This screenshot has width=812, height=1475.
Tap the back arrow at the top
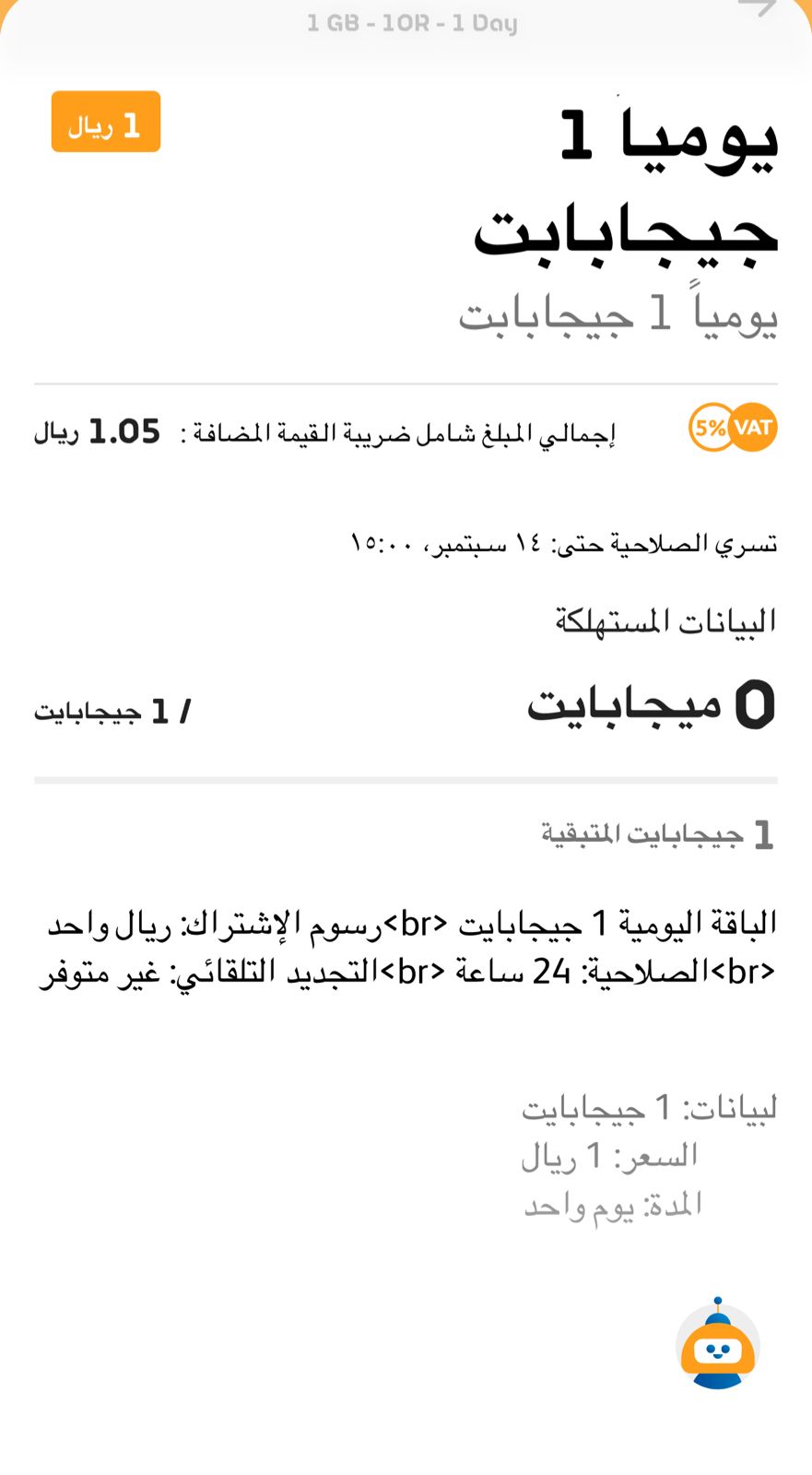758,8
